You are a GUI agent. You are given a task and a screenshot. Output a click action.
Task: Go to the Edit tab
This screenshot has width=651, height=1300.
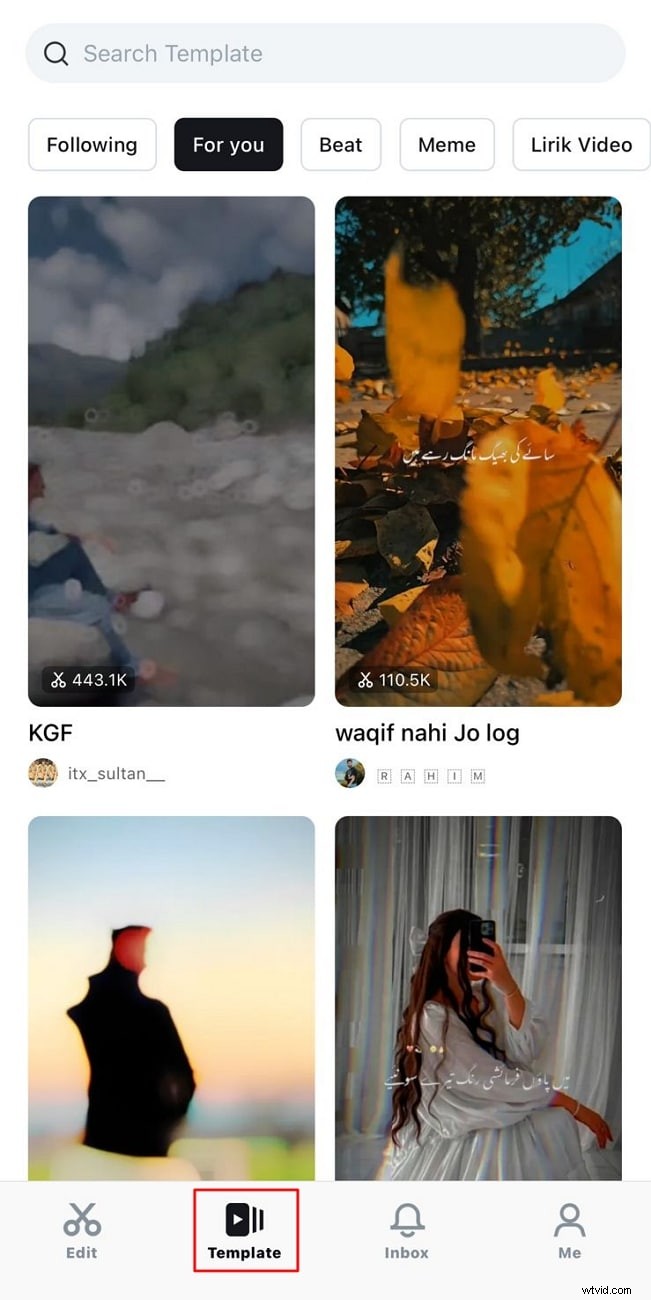point(82,1230)
